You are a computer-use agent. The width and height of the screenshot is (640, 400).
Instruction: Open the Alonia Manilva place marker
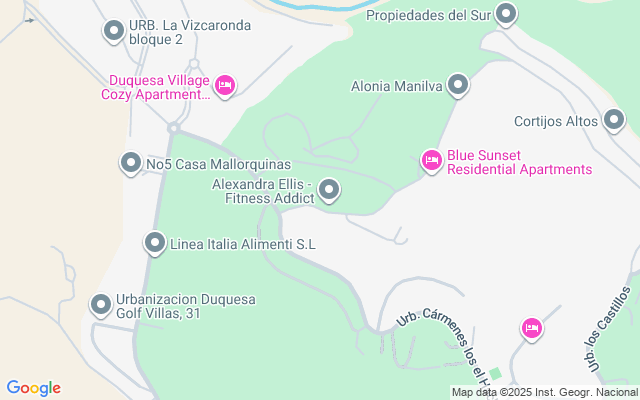pos(458,85)
